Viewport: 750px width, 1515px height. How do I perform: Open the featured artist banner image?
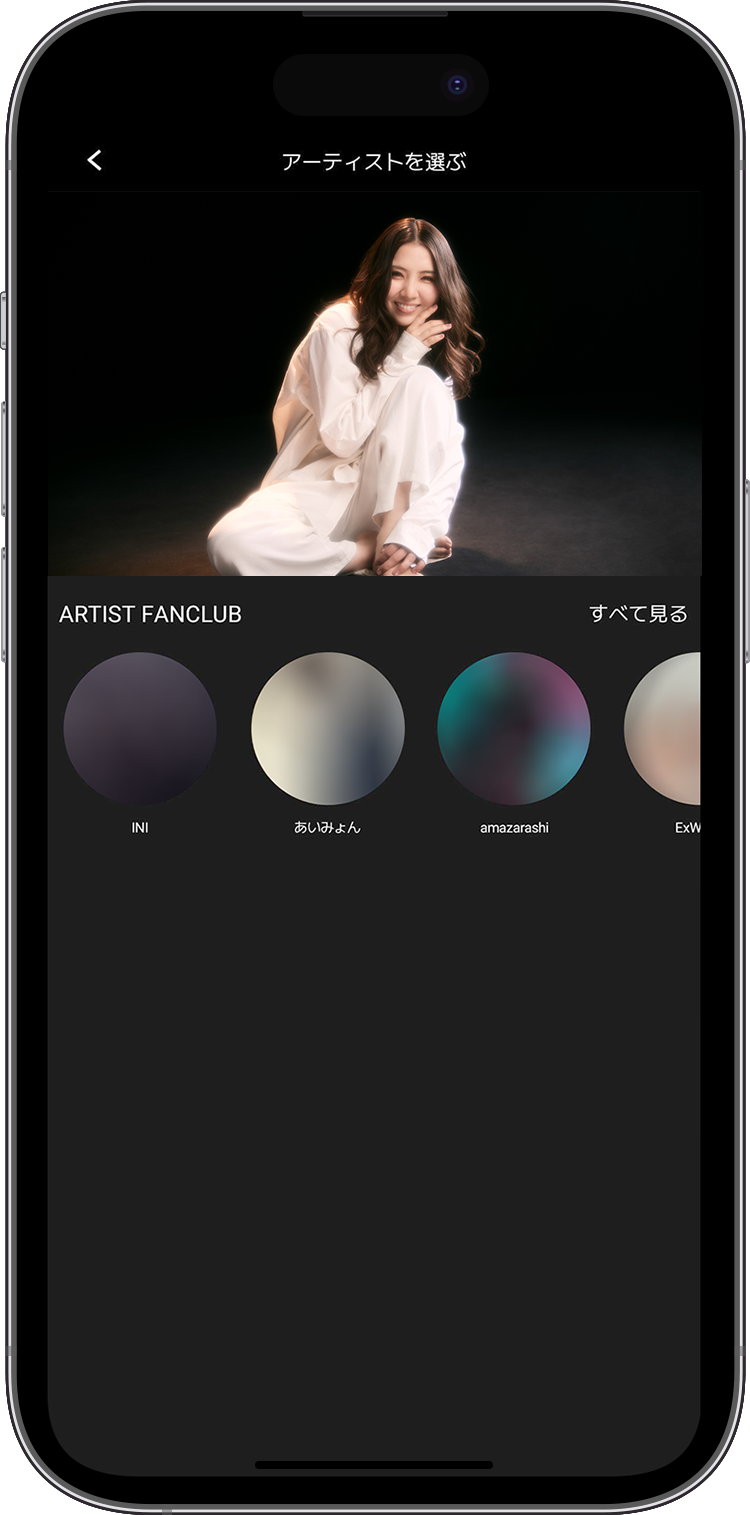pos(374,385)
